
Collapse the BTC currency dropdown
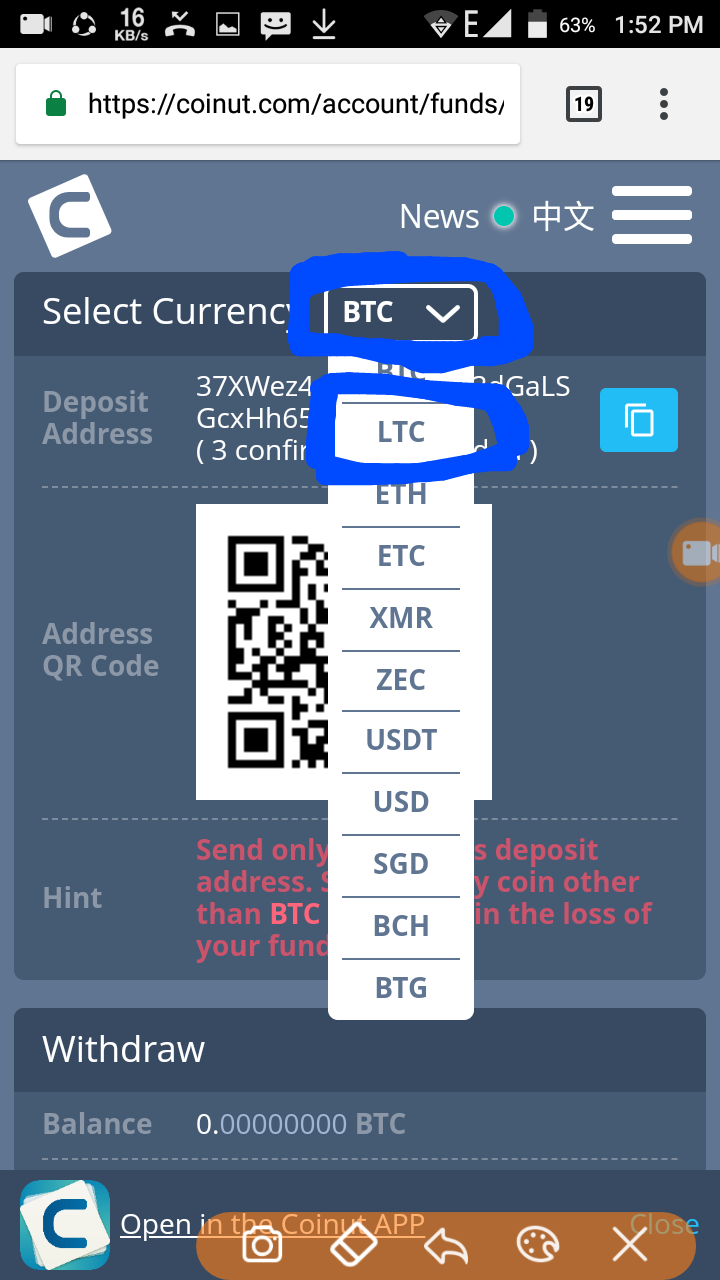point(401,313)
